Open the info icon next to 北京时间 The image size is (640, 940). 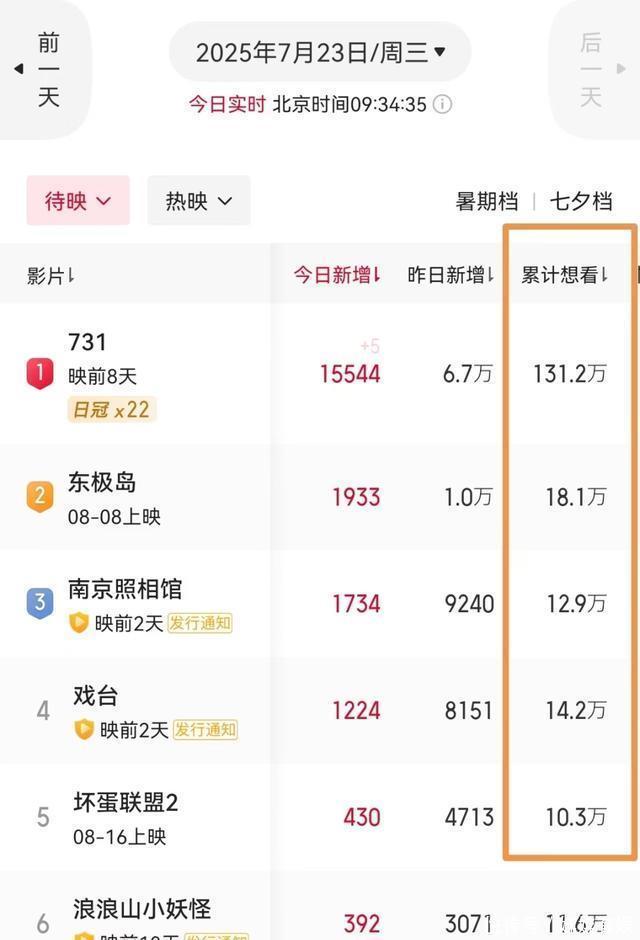[442, 104]
